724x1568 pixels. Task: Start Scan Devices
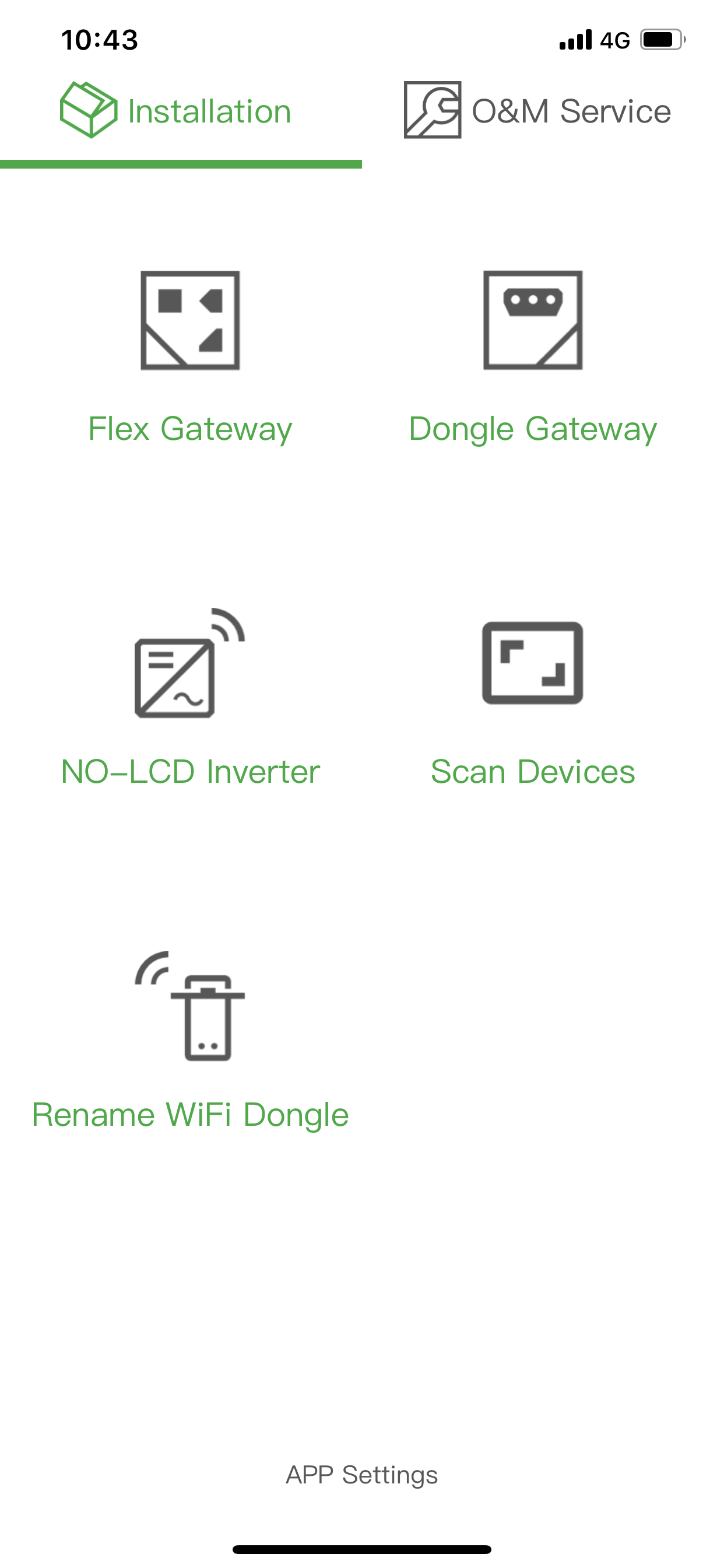point(532,704)
